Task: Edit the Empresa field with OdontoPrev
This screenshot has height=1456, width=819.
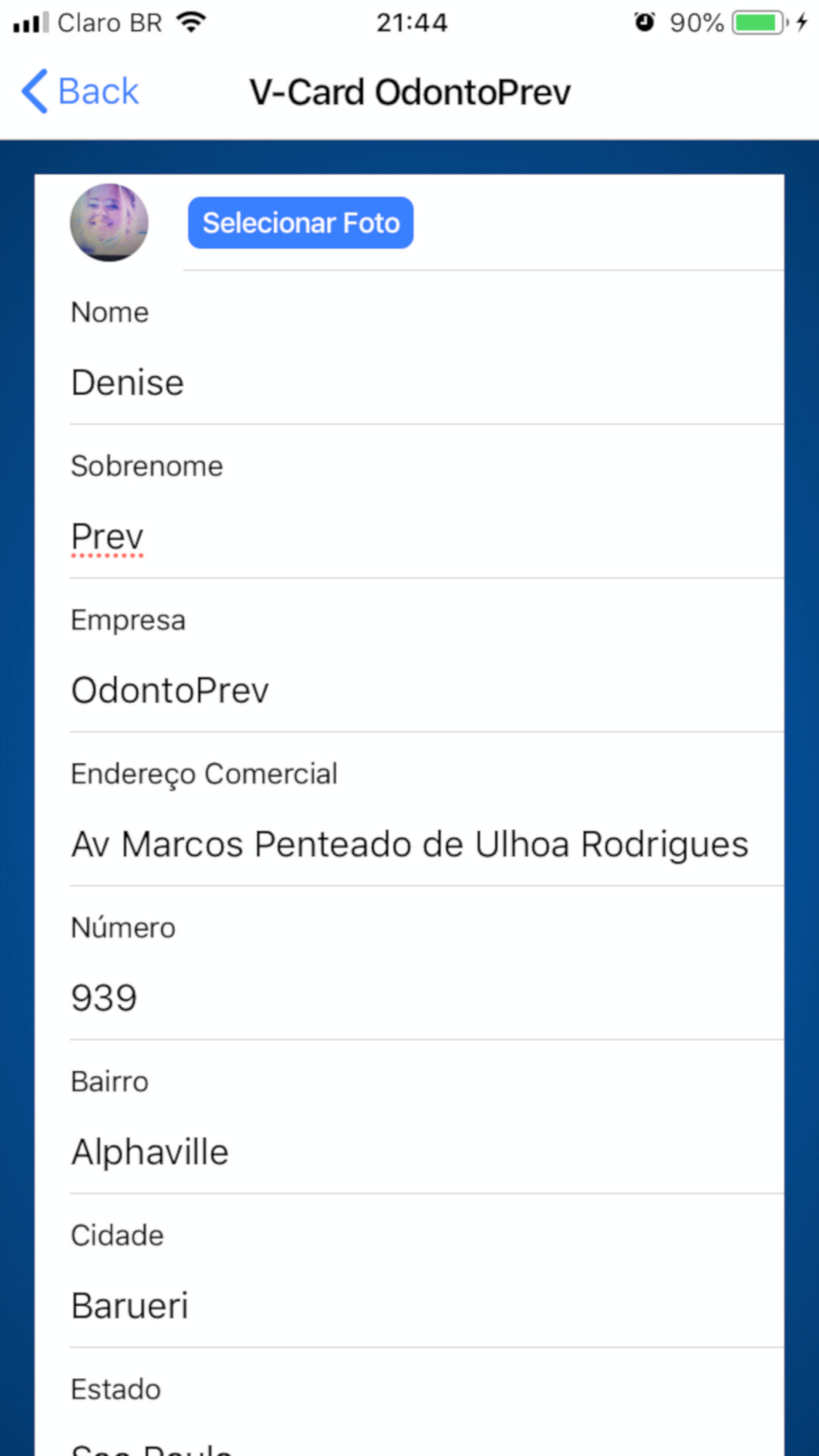Action: click(x=426, y=690)
